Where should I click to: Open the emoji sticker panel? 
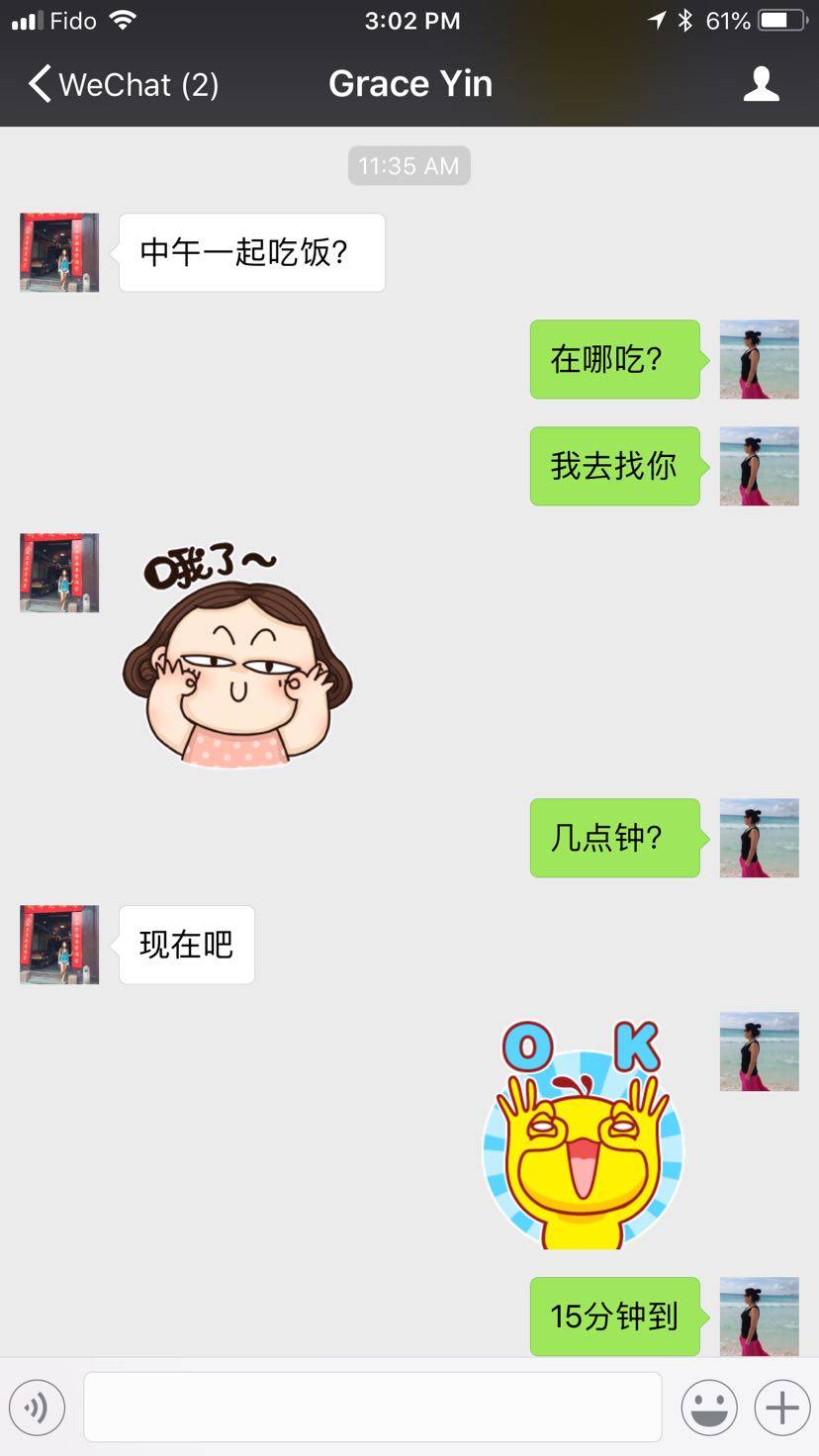pos(708,1407)
